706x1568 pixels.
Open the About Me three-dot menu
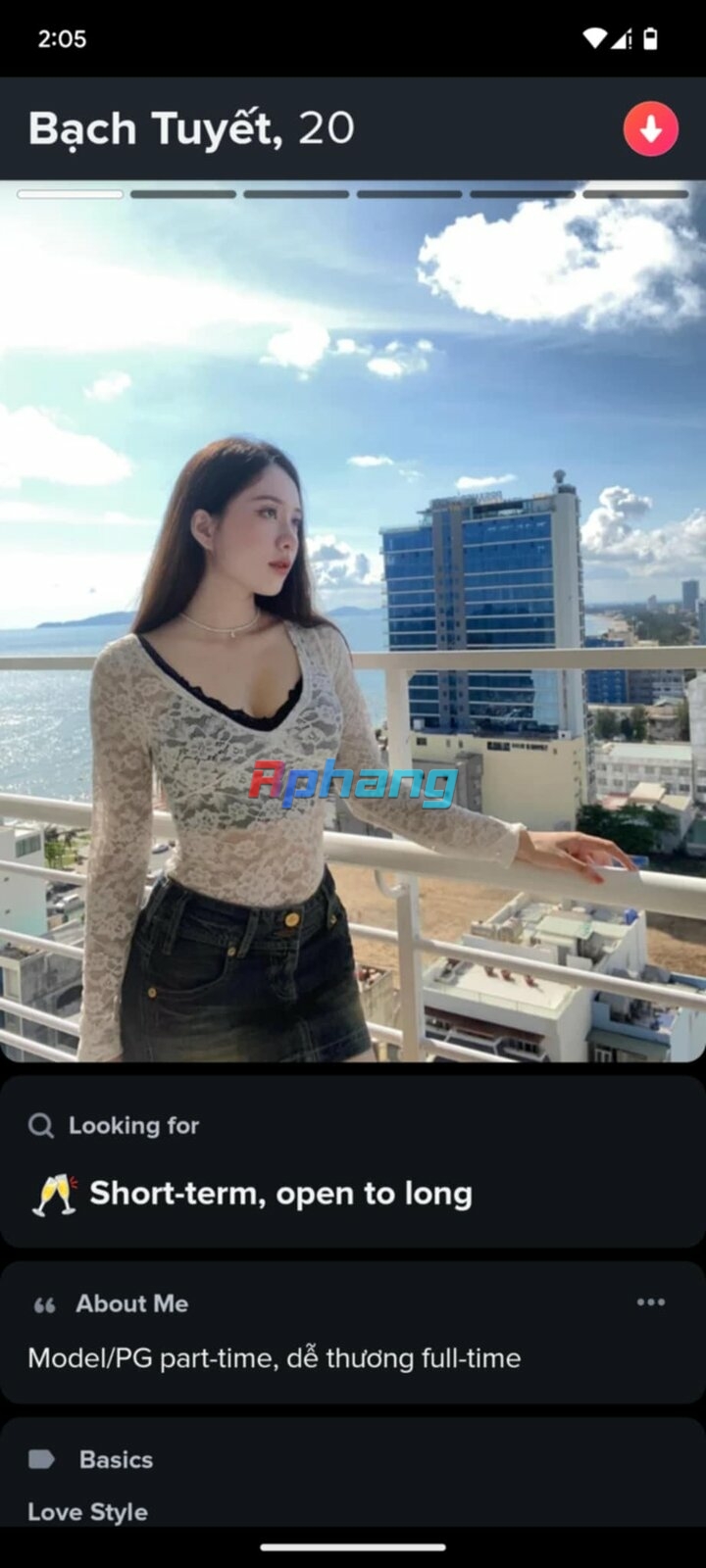pos(651,1302)
